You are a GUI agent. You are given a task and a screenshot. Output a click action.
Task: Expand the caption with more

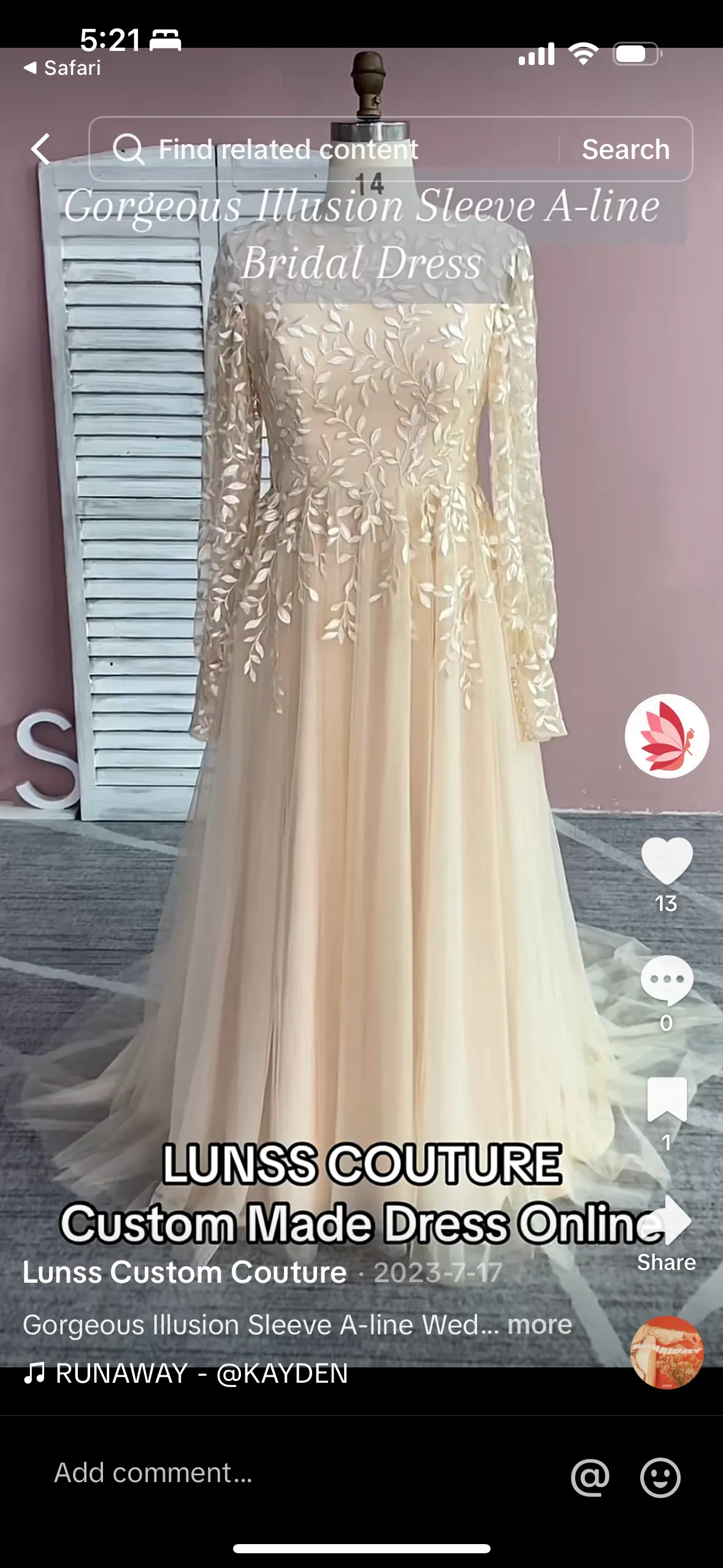pyautogui.click(x=540, y=1324)
